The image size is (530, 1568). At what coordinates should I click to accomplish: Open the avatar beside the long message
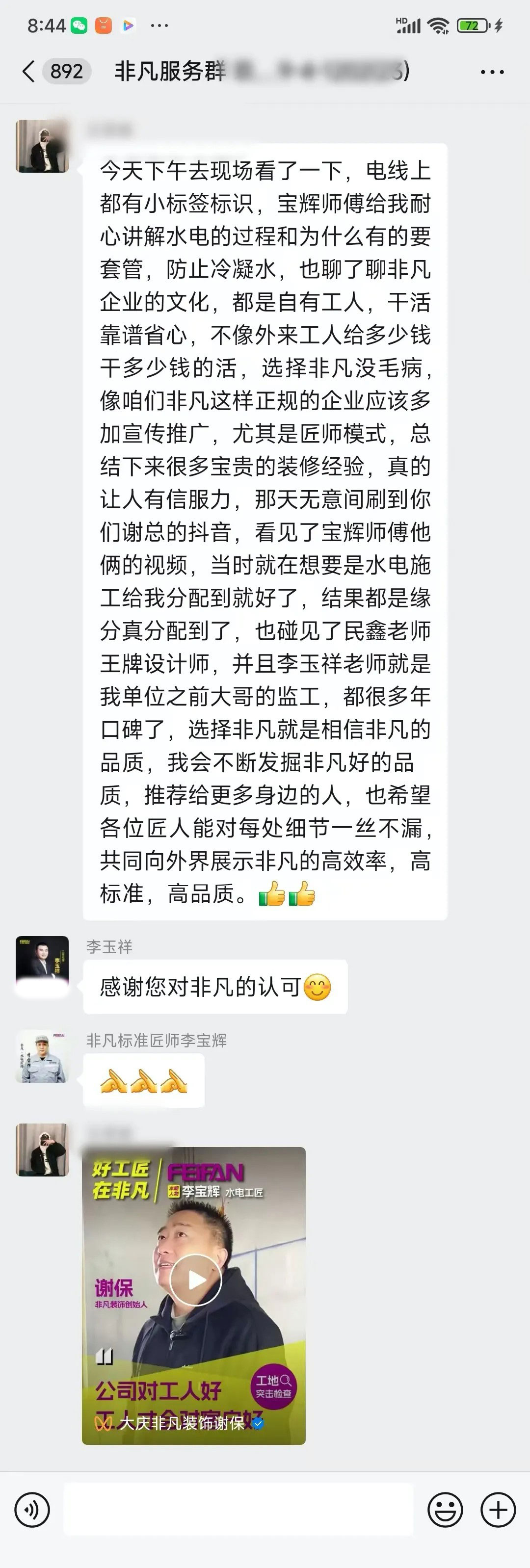coord(42,146)
